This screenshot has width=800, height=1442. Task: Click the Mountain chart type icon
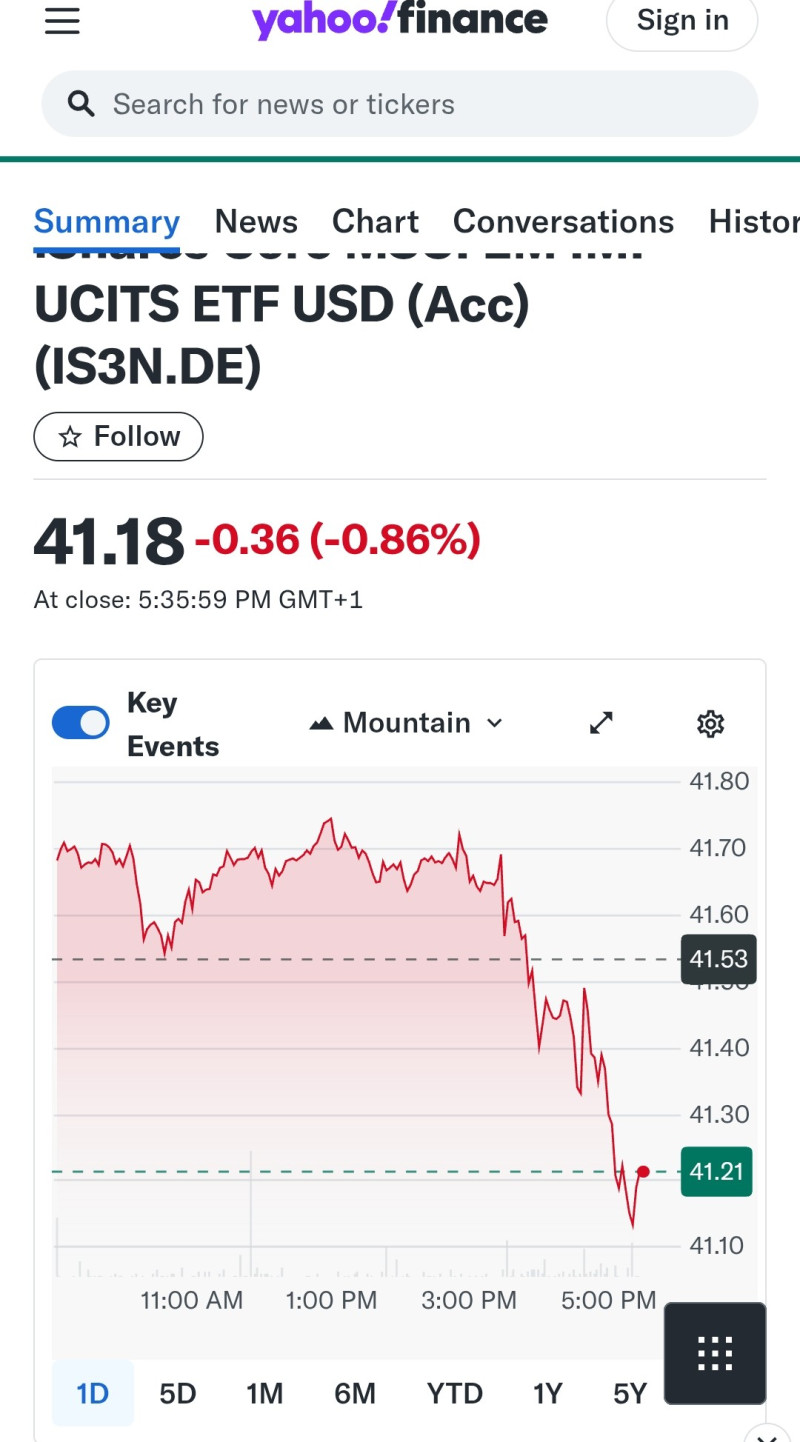(x=323, y=722)
